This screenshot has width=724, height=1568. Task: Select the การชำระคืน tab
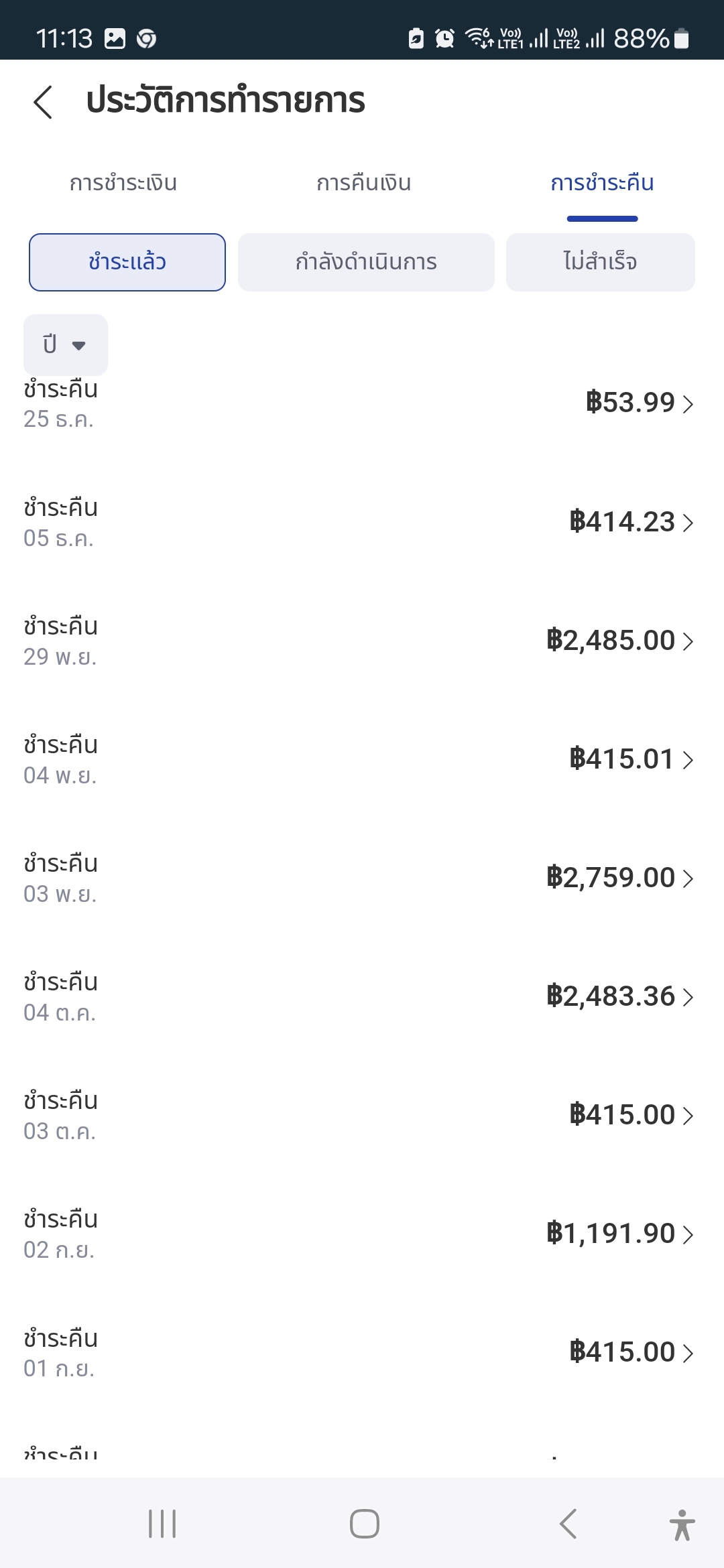point(602,183)
